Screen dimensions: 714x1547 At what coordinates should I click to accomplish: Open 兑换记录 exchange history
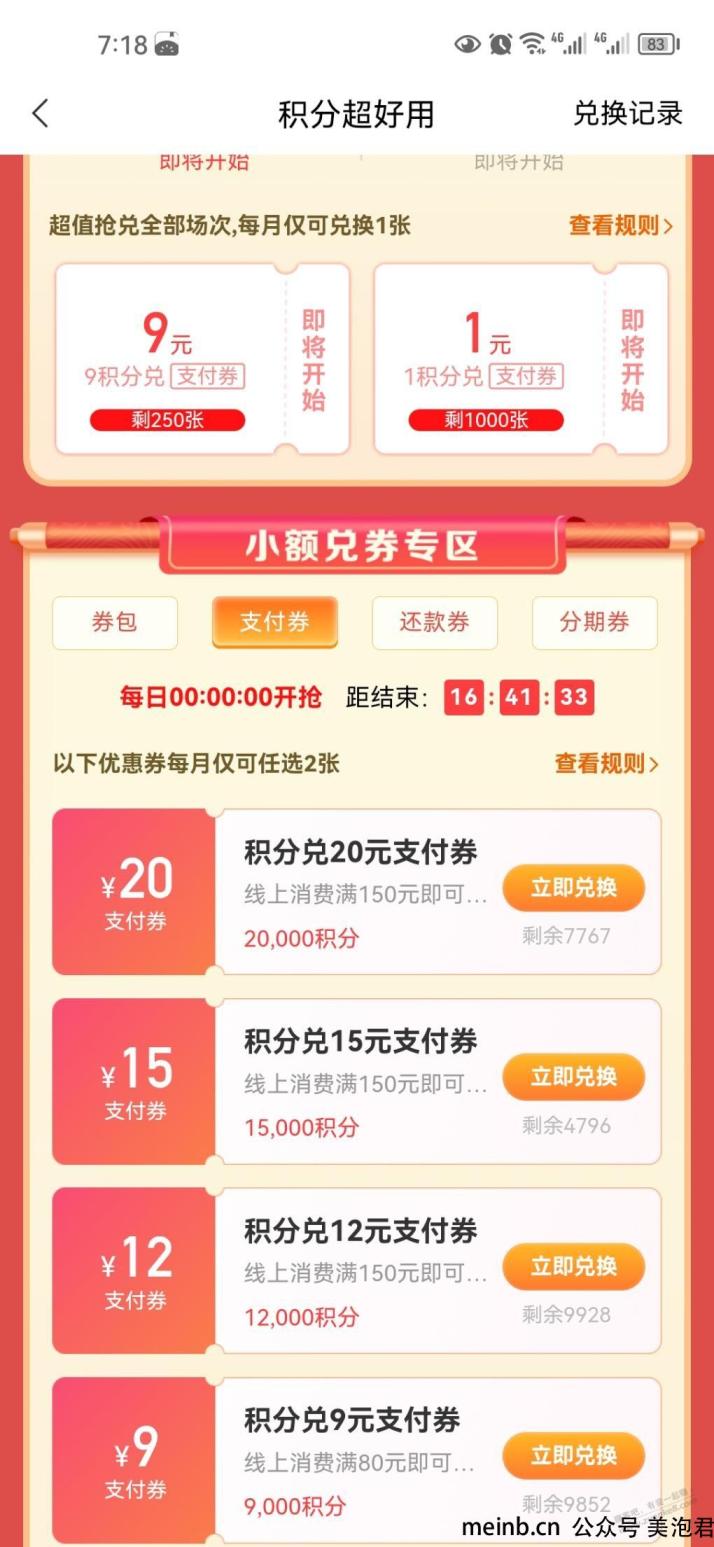click(x=627, y=113)
